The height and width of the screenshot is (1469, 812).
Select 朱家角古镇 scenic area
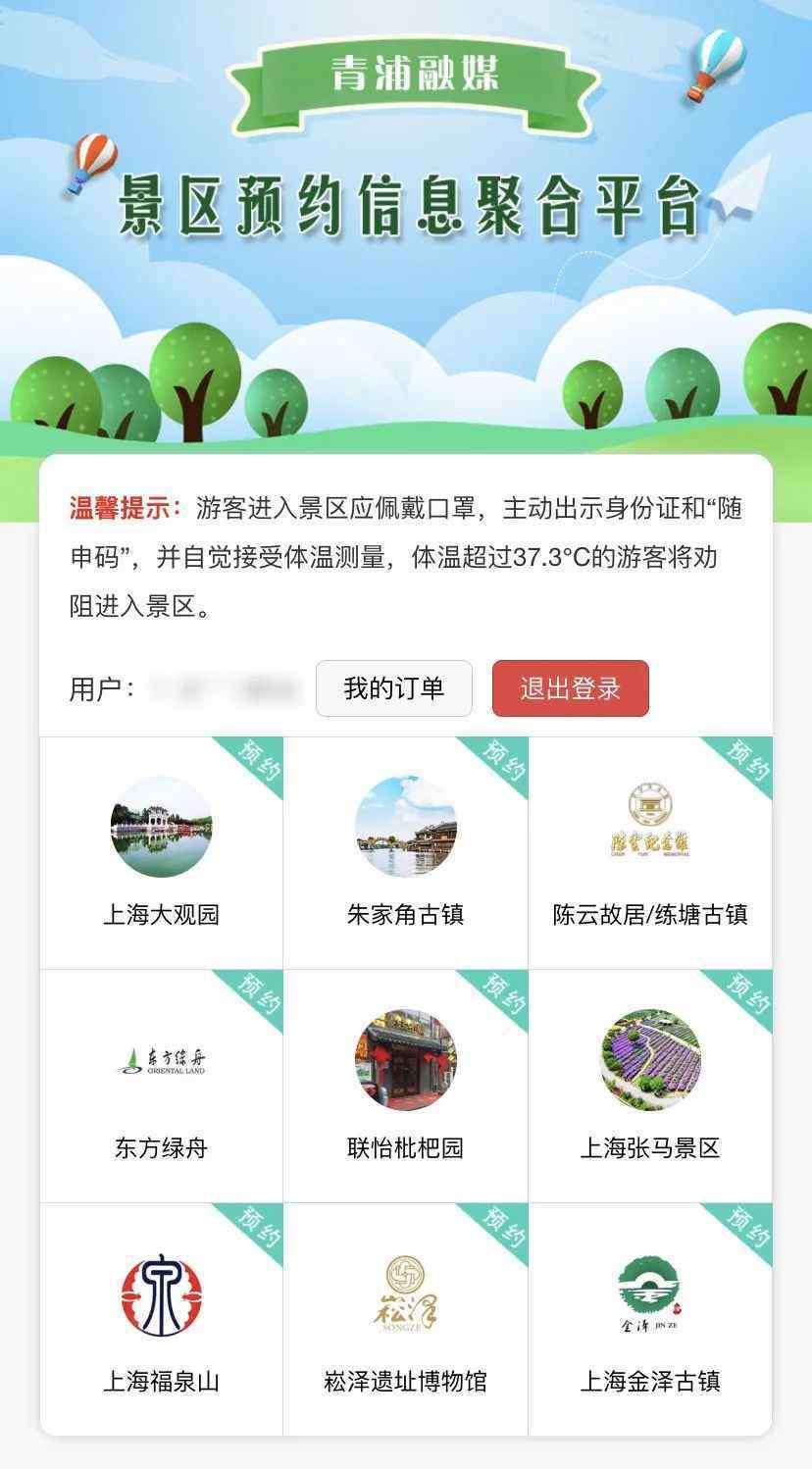405,853
